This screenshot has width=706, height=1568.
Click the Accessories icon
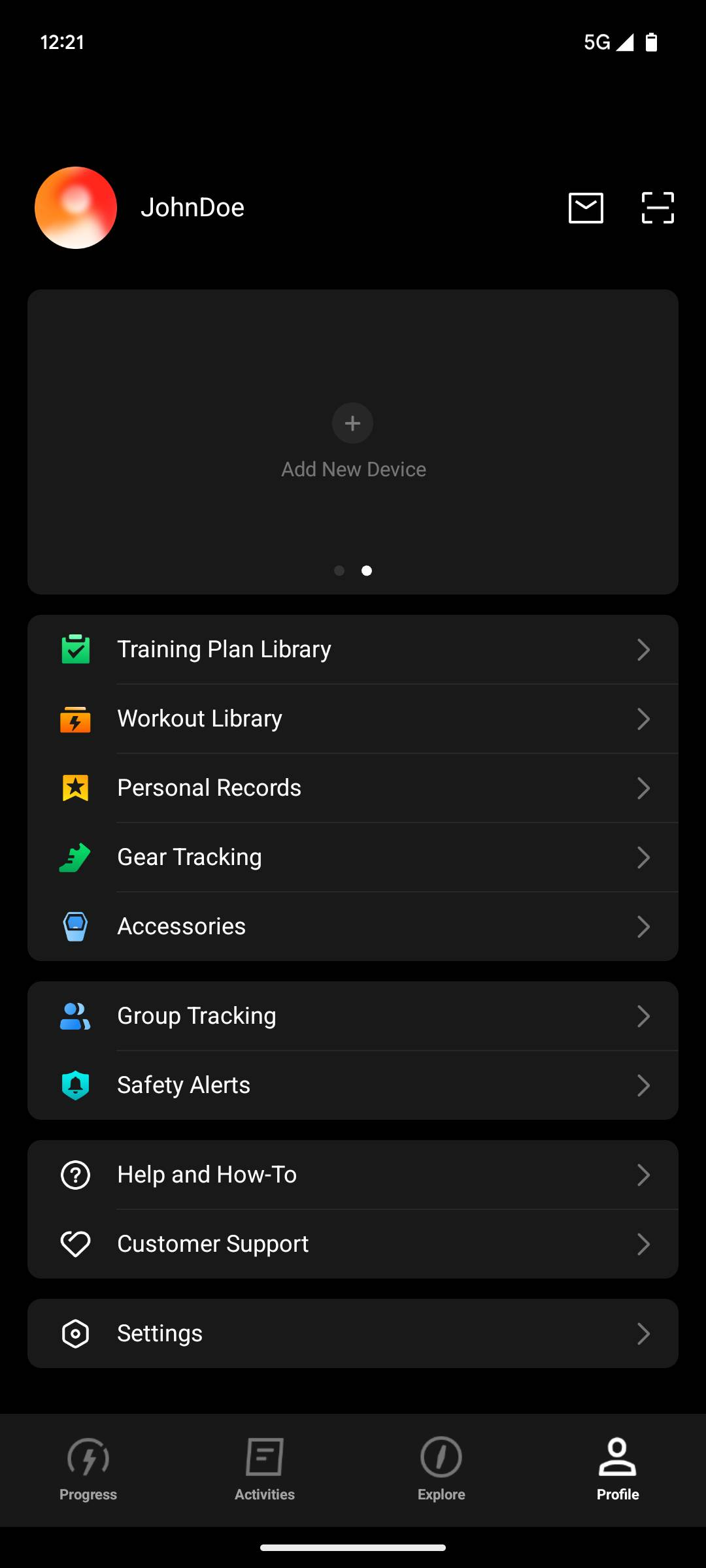75,926
